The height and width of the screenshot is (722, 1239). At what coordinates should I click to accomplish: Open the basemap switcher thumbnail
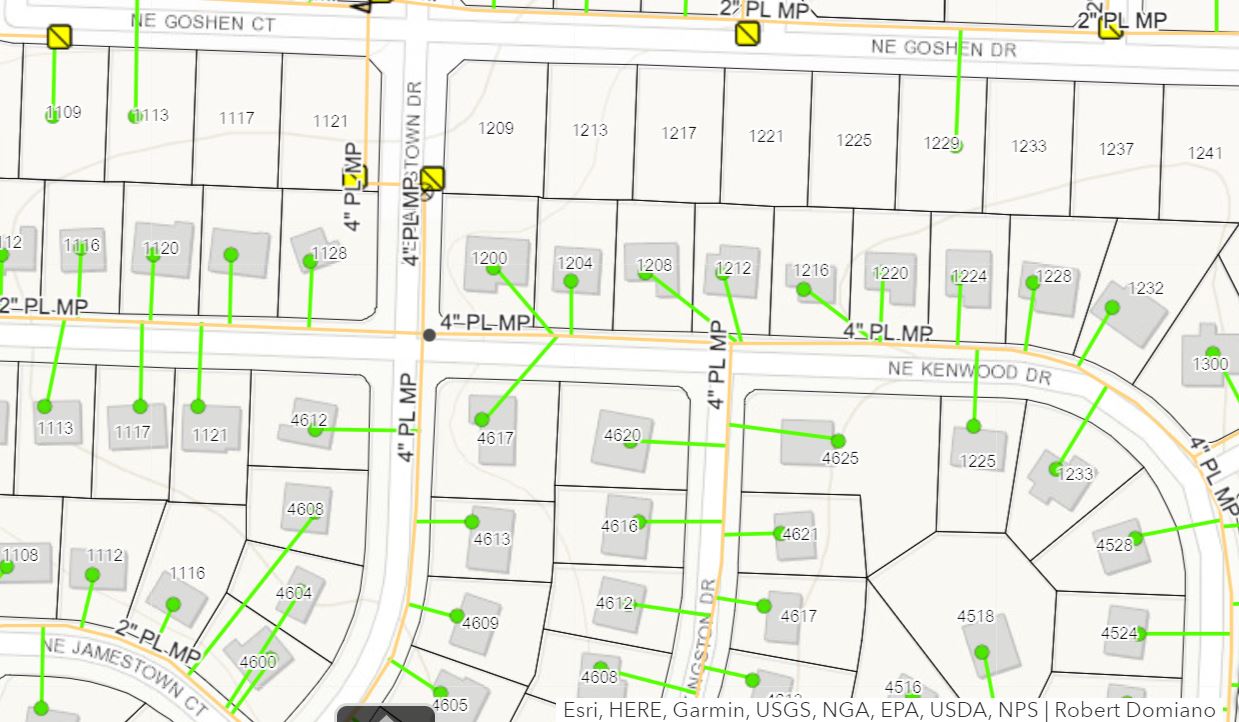pos(385,713)
